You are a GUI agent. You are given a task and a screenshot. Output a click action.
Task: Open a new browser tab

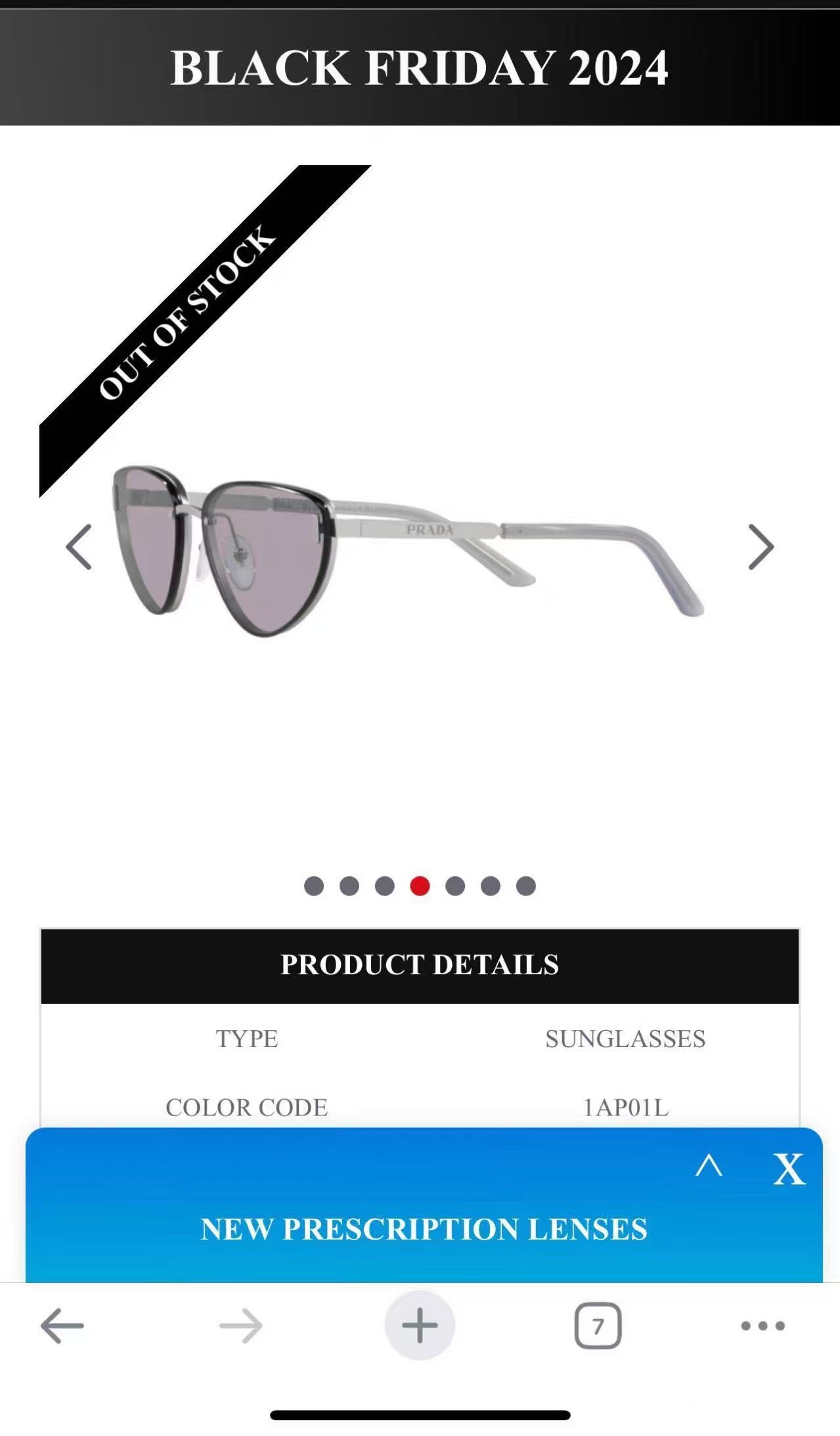(420, 1326)
